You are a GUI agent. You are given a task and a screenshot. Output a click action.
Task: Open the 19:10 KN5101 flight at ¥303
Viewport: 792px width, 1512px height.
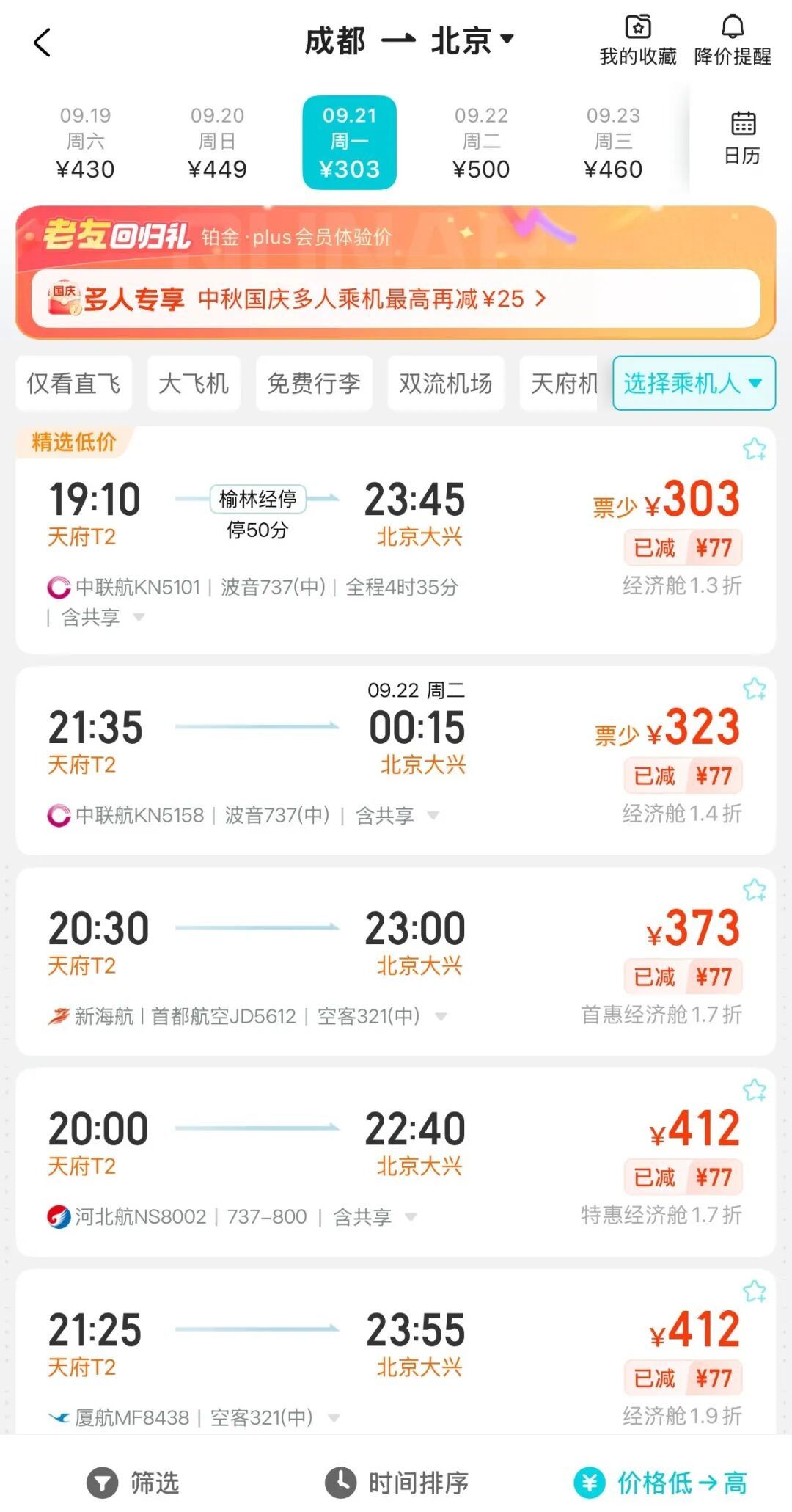[395, 541]
